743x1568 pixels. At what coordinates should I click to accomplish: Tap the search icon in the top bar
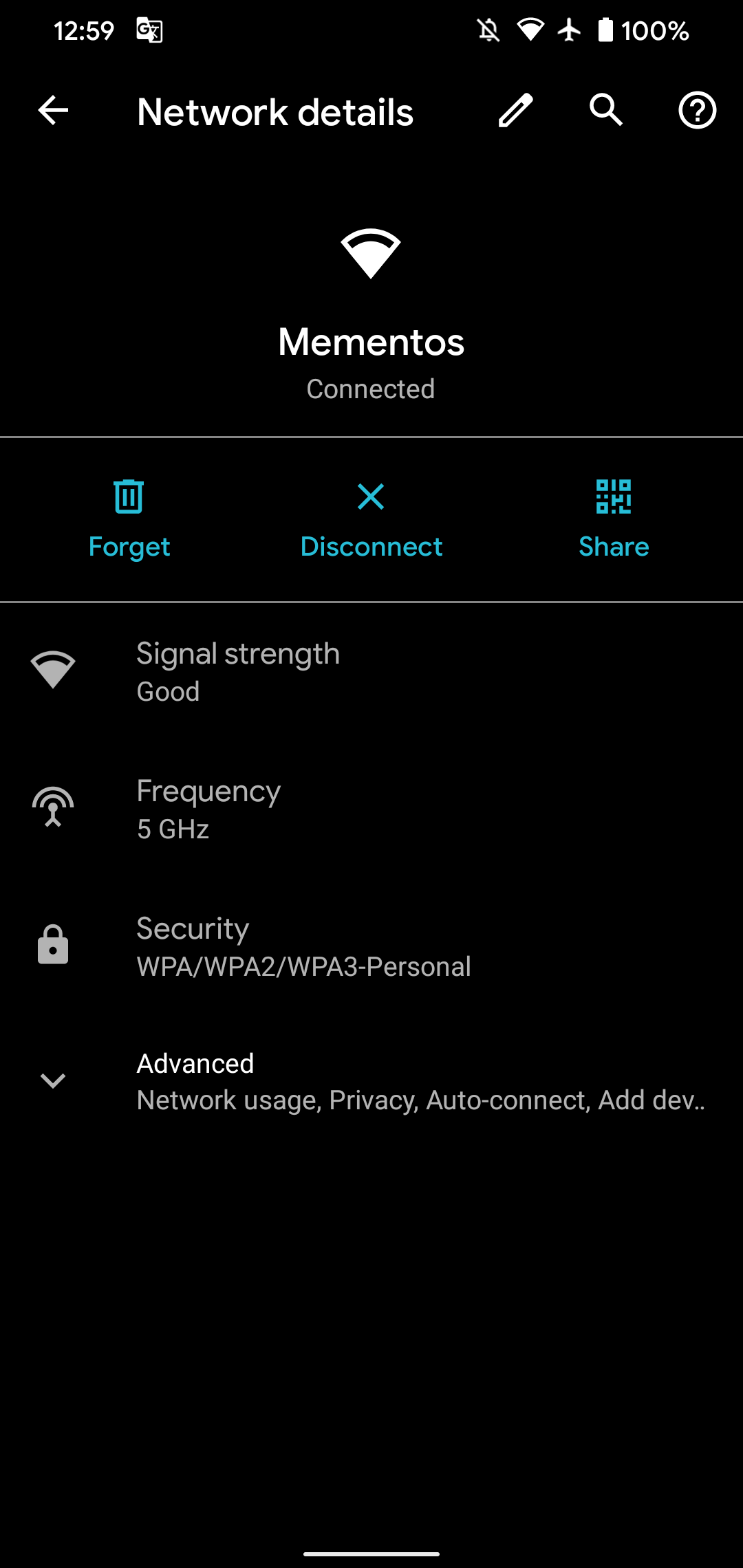605,111
